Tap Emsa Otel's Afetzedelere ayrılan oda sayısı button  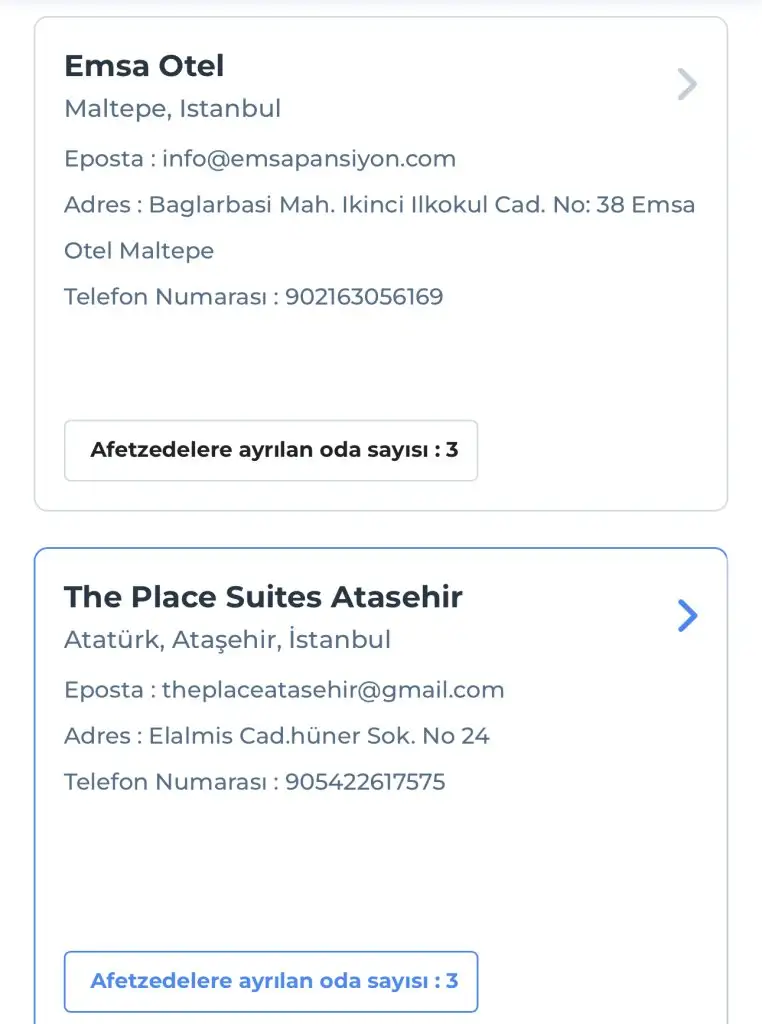coord(271,450)
